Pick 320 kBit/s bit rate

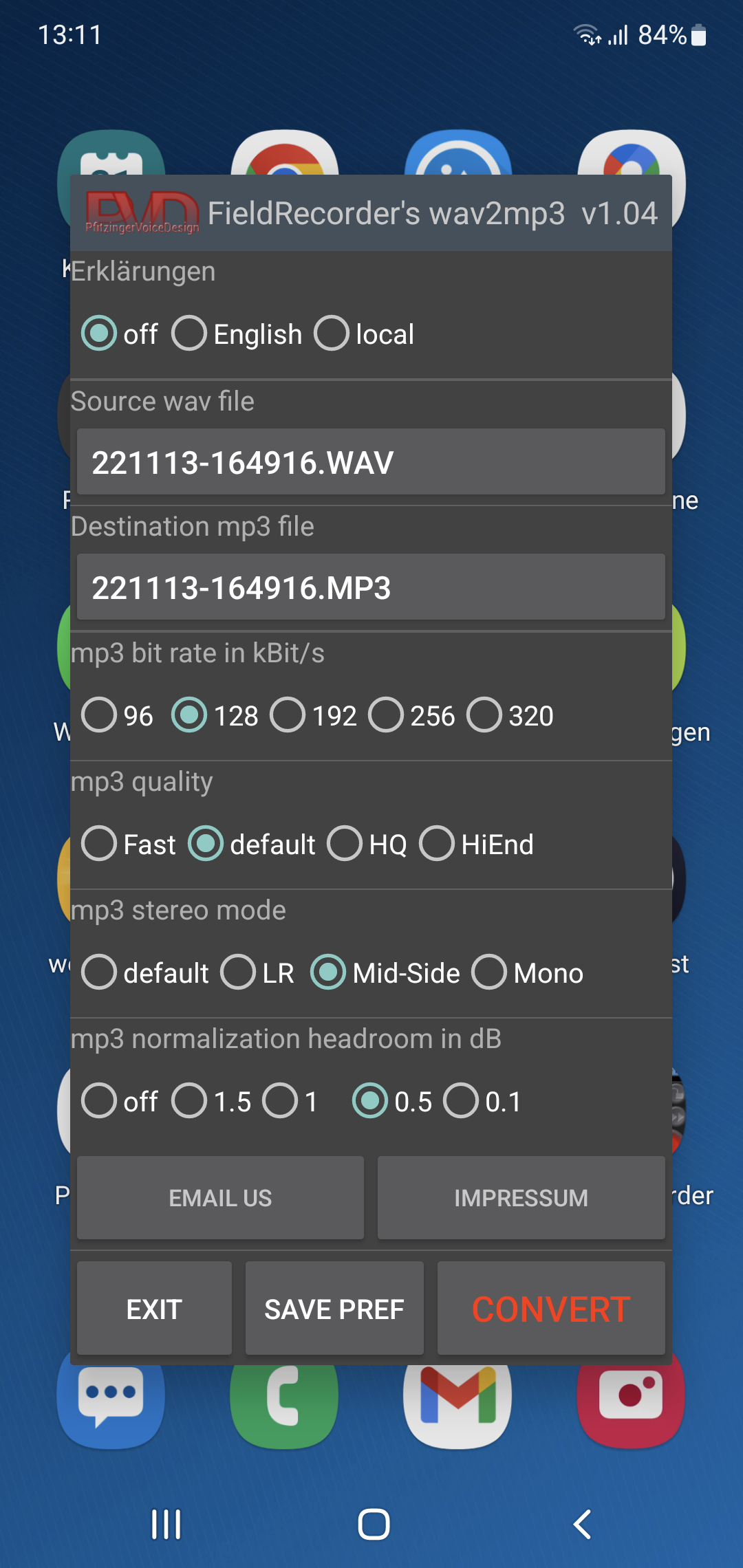click(484, 715)
